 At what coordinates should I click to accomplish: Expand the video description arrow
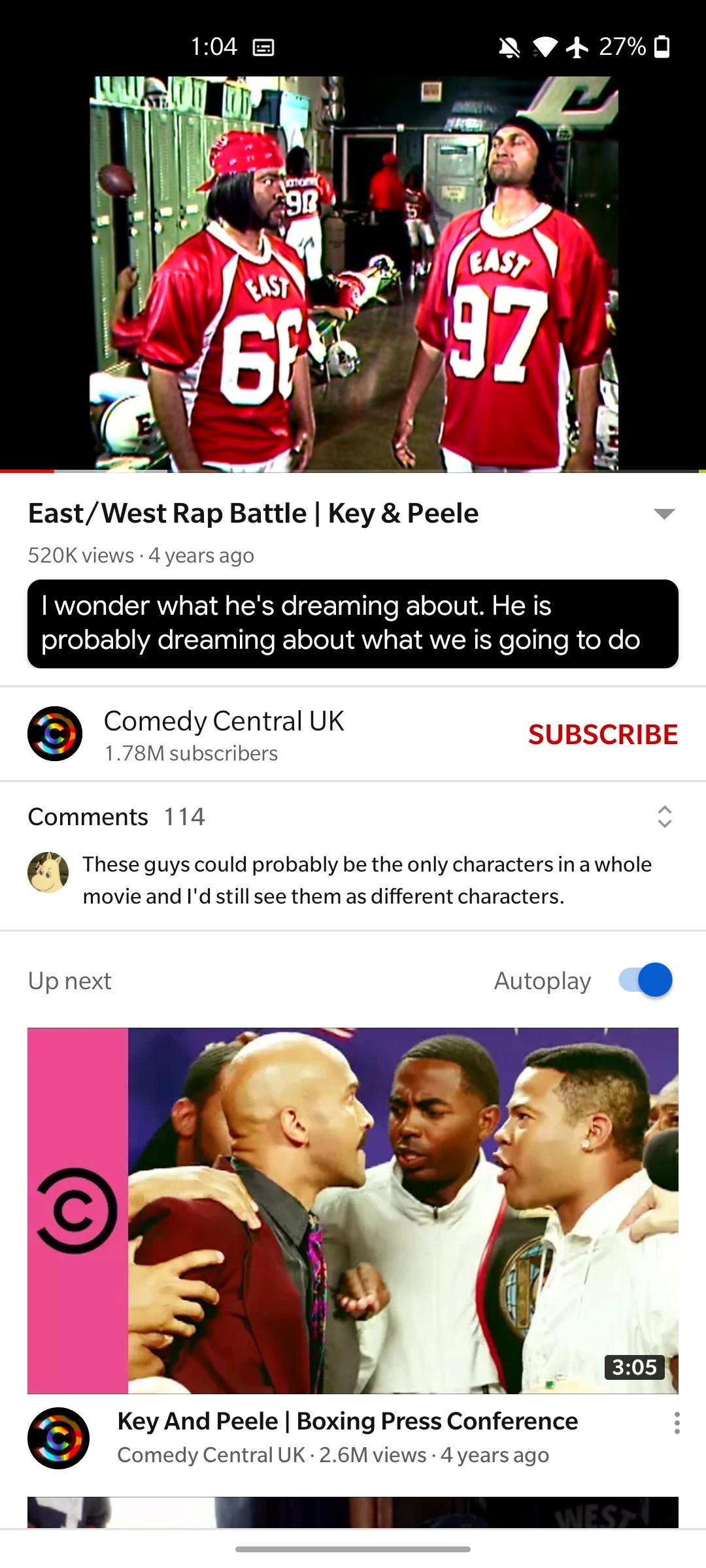664,514
